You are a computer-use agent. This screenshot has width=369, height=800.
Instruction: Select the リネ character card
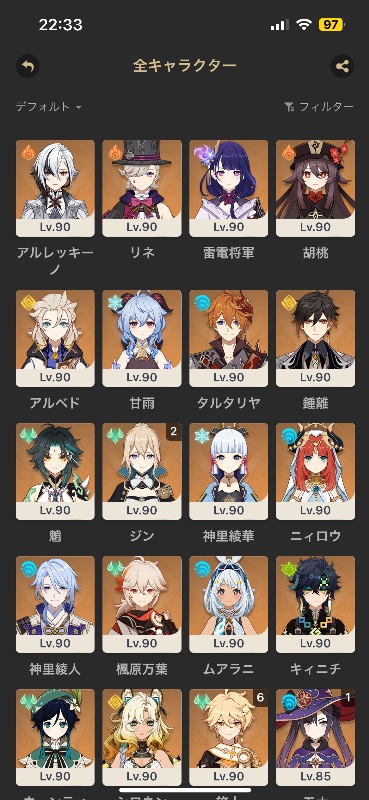[x=142, y=188]
